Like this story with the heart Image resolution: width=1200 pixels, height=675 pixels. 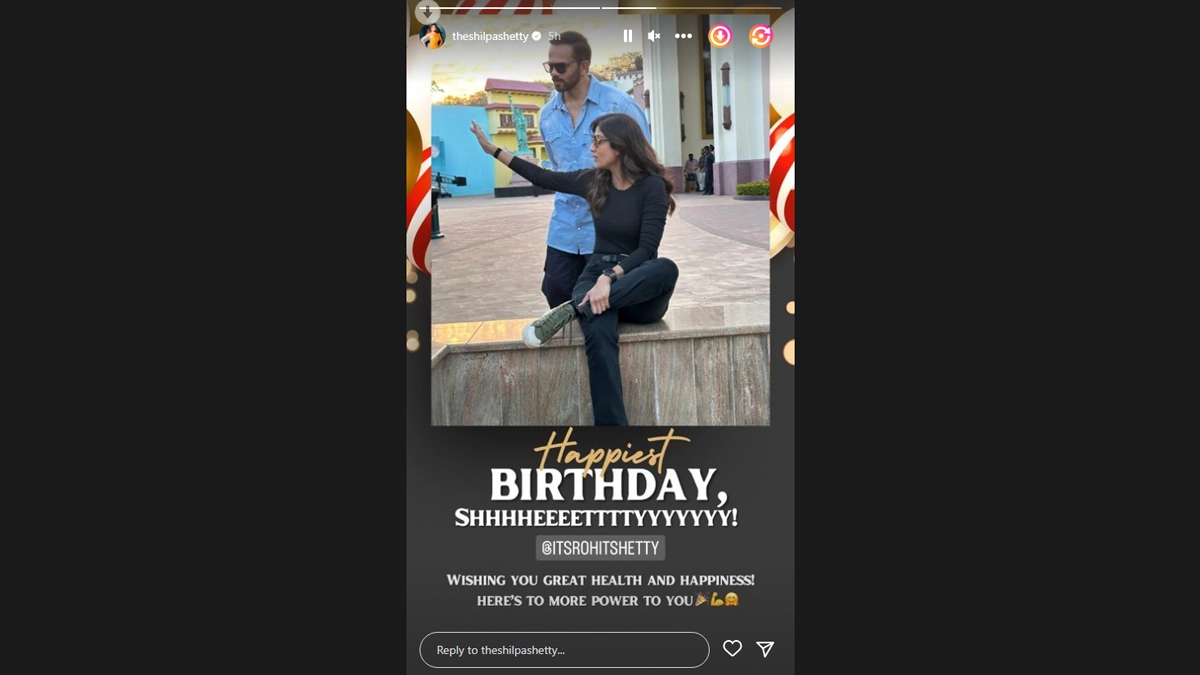[732, 649]
